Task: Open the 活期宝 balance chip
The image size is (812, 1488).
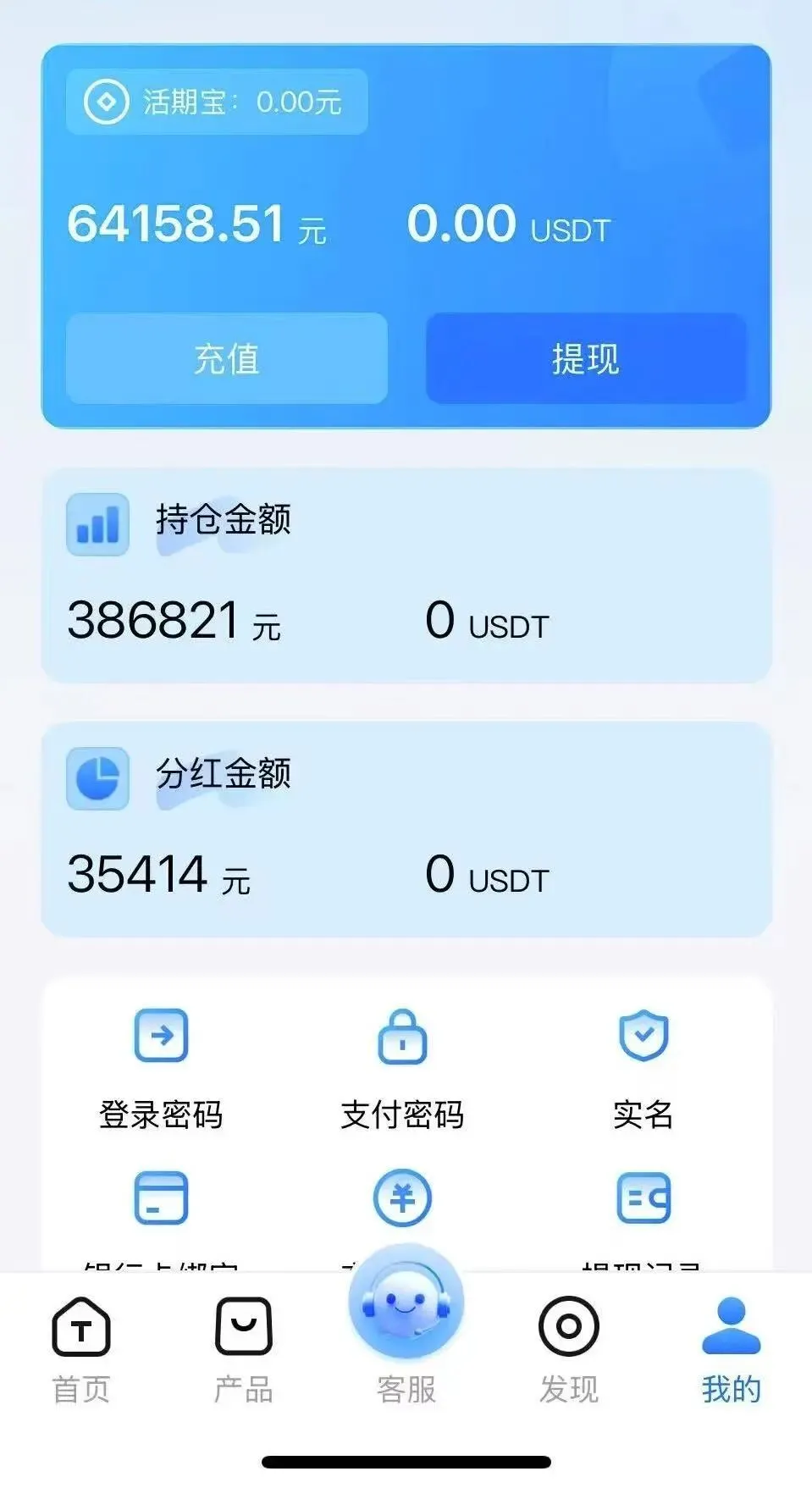Action: pos(217,102)
